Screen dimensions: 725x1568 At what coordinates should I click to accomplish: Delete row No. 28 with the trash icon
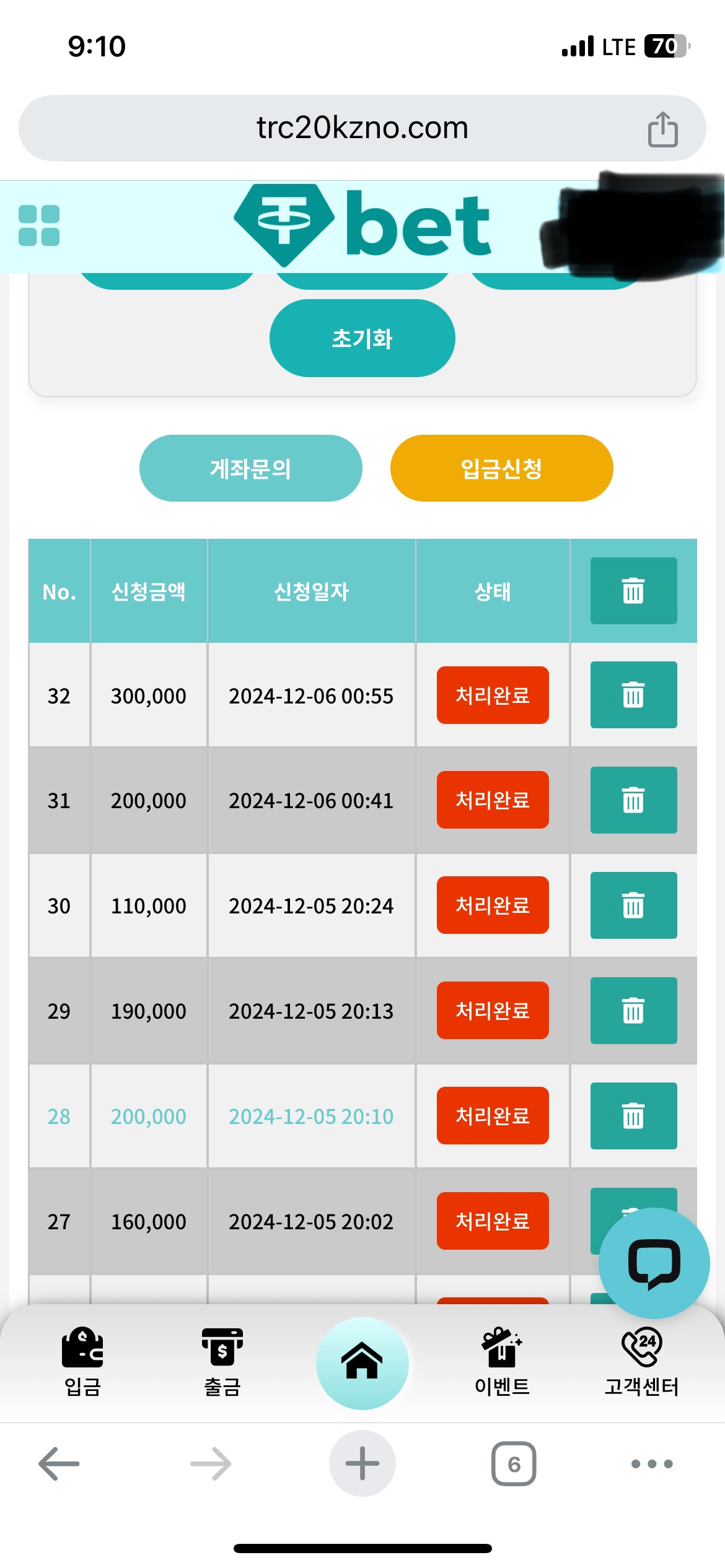(633, 1116)
